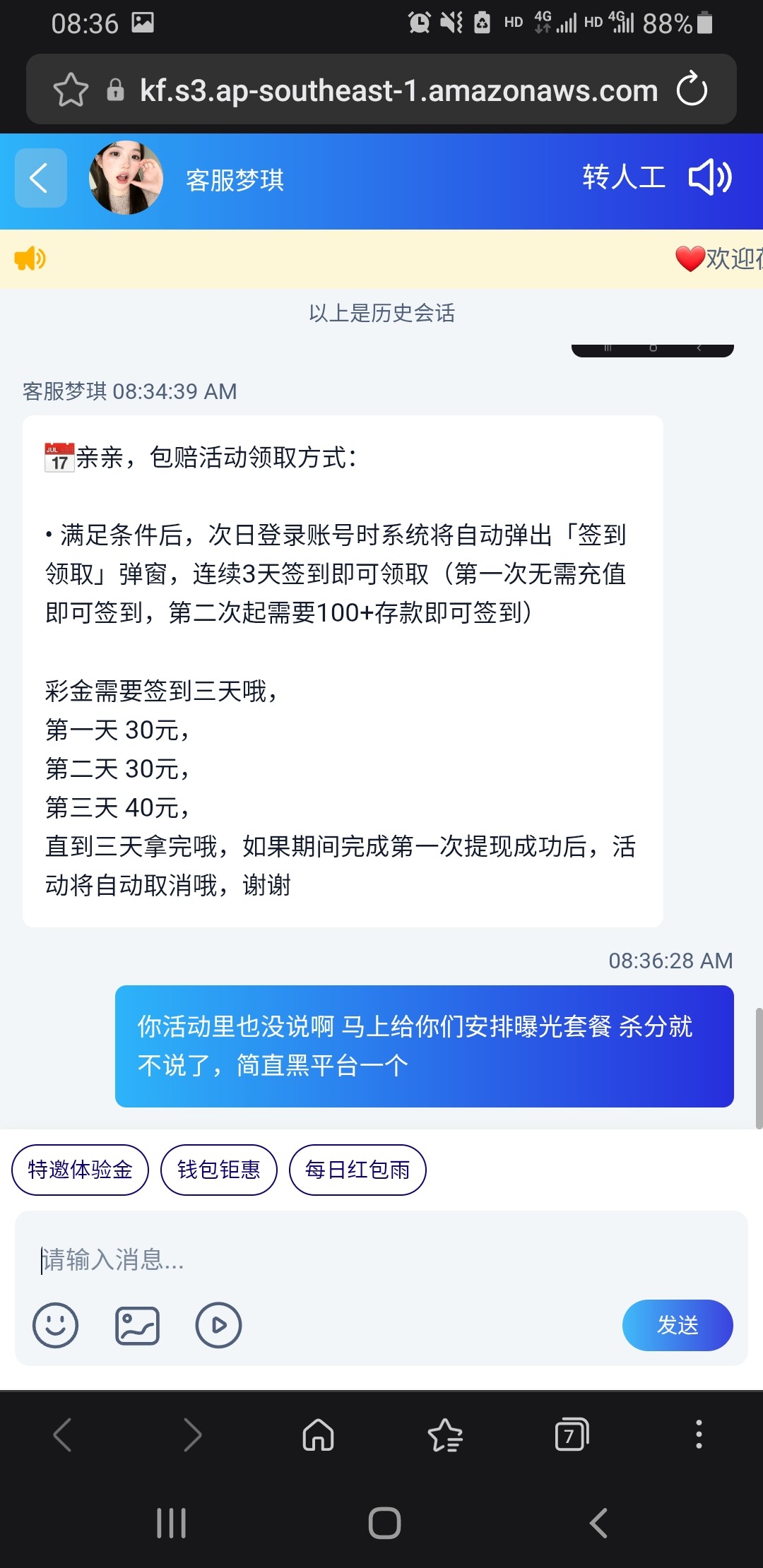Bookmark this page with the star
This screenshot has height=1568, width=763.
71,90
